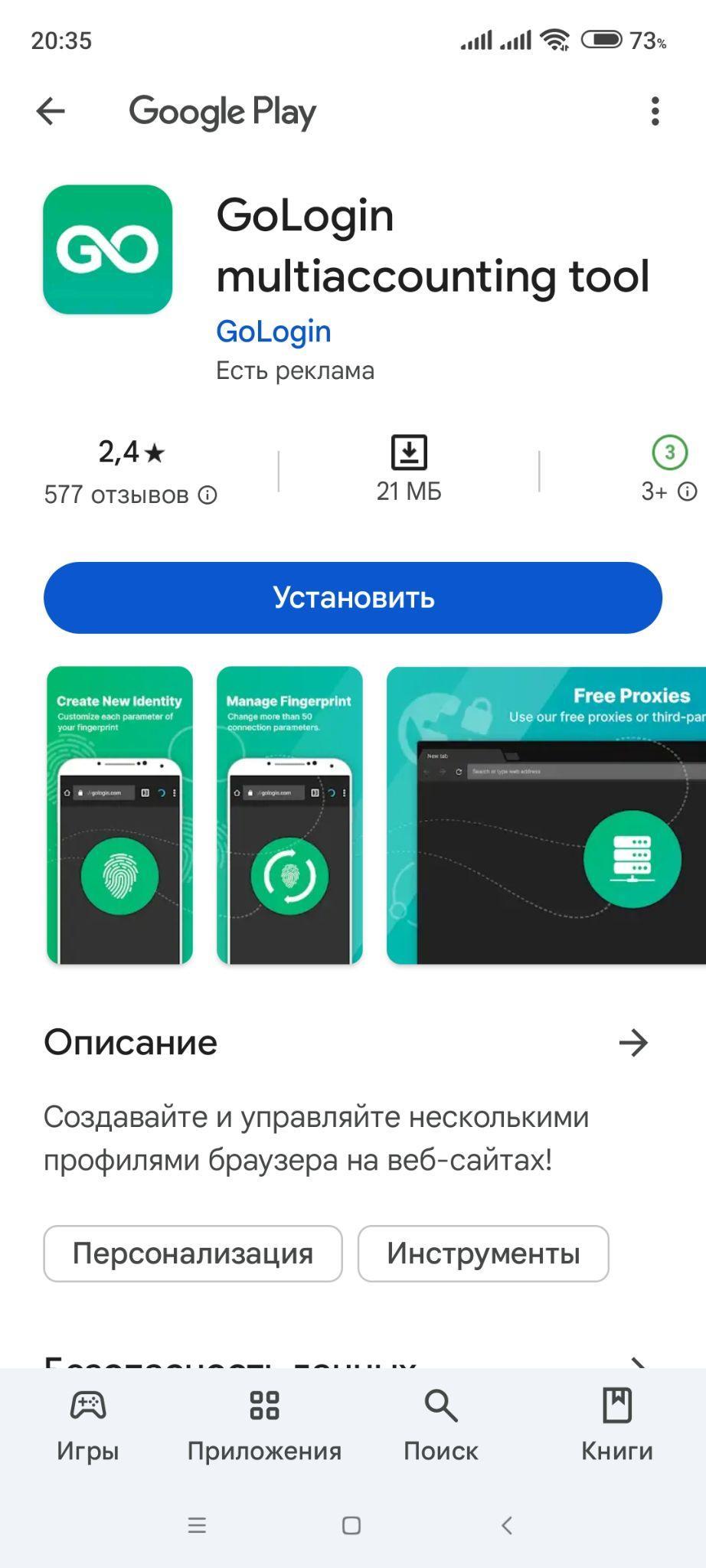Open the system recent apps button
Image resolution: width=706 pixels, height=1568 pixels.
(197, 1525)
